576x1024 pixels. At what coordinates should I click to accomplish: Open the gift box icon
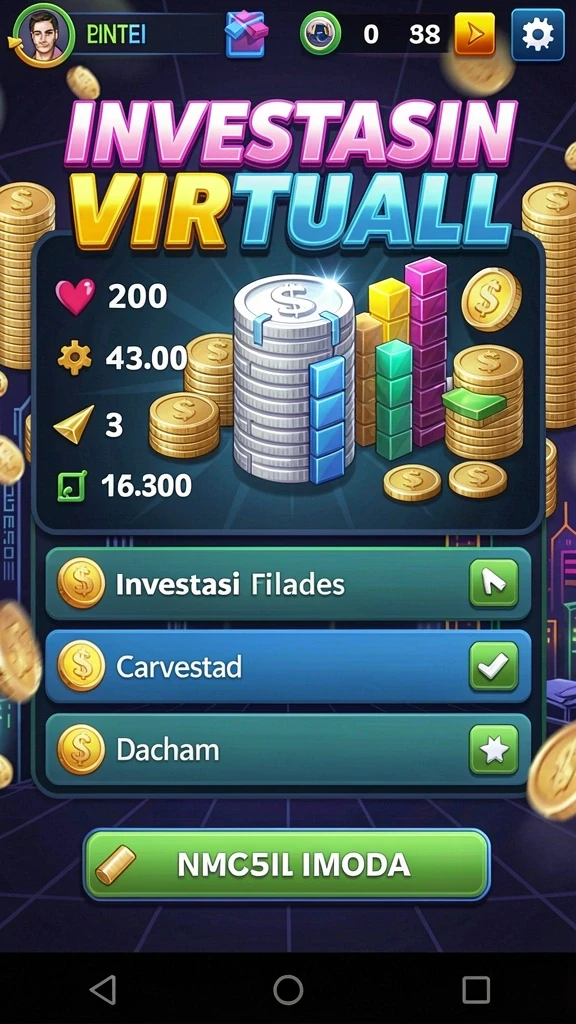point(246,34)
